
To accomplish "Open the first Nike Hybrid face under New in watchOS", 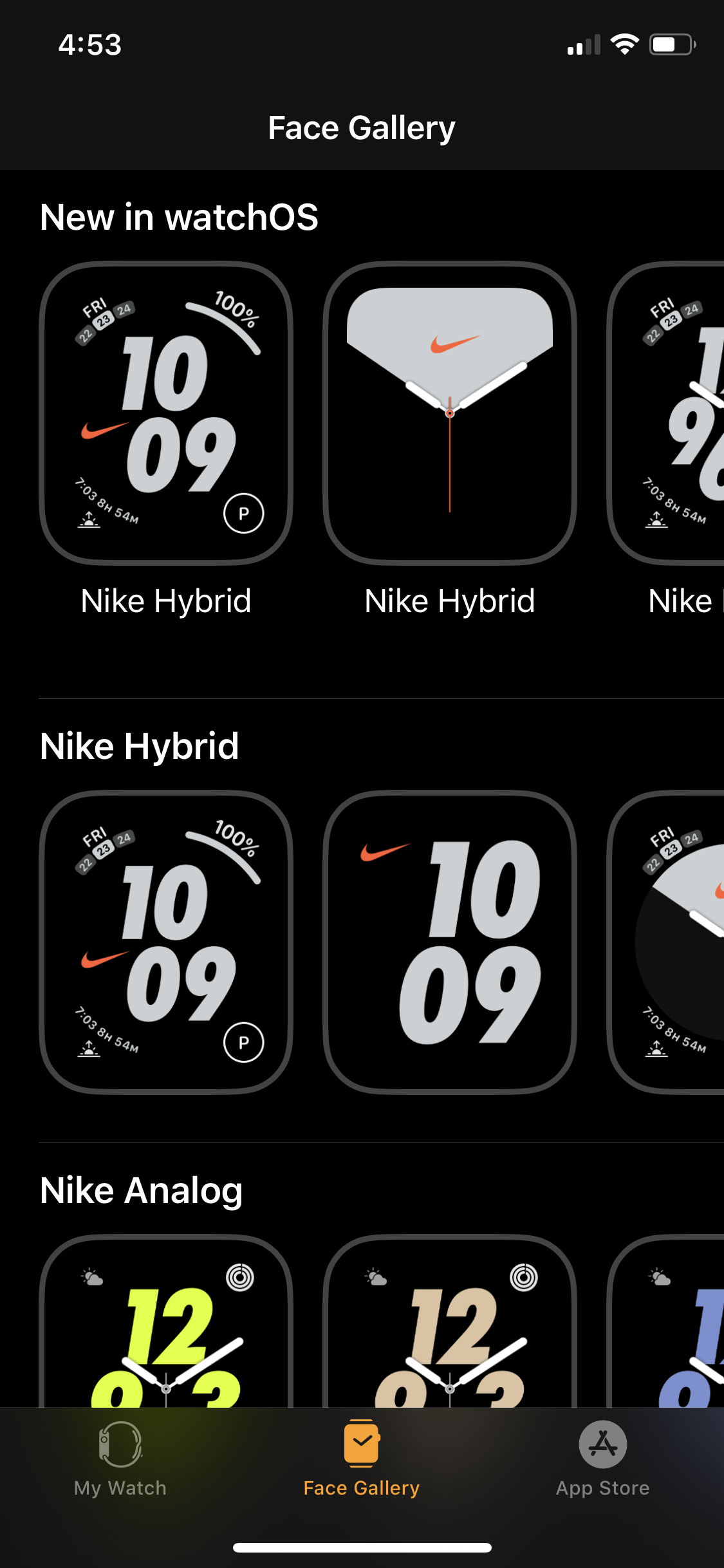I will tap(166, 413).
